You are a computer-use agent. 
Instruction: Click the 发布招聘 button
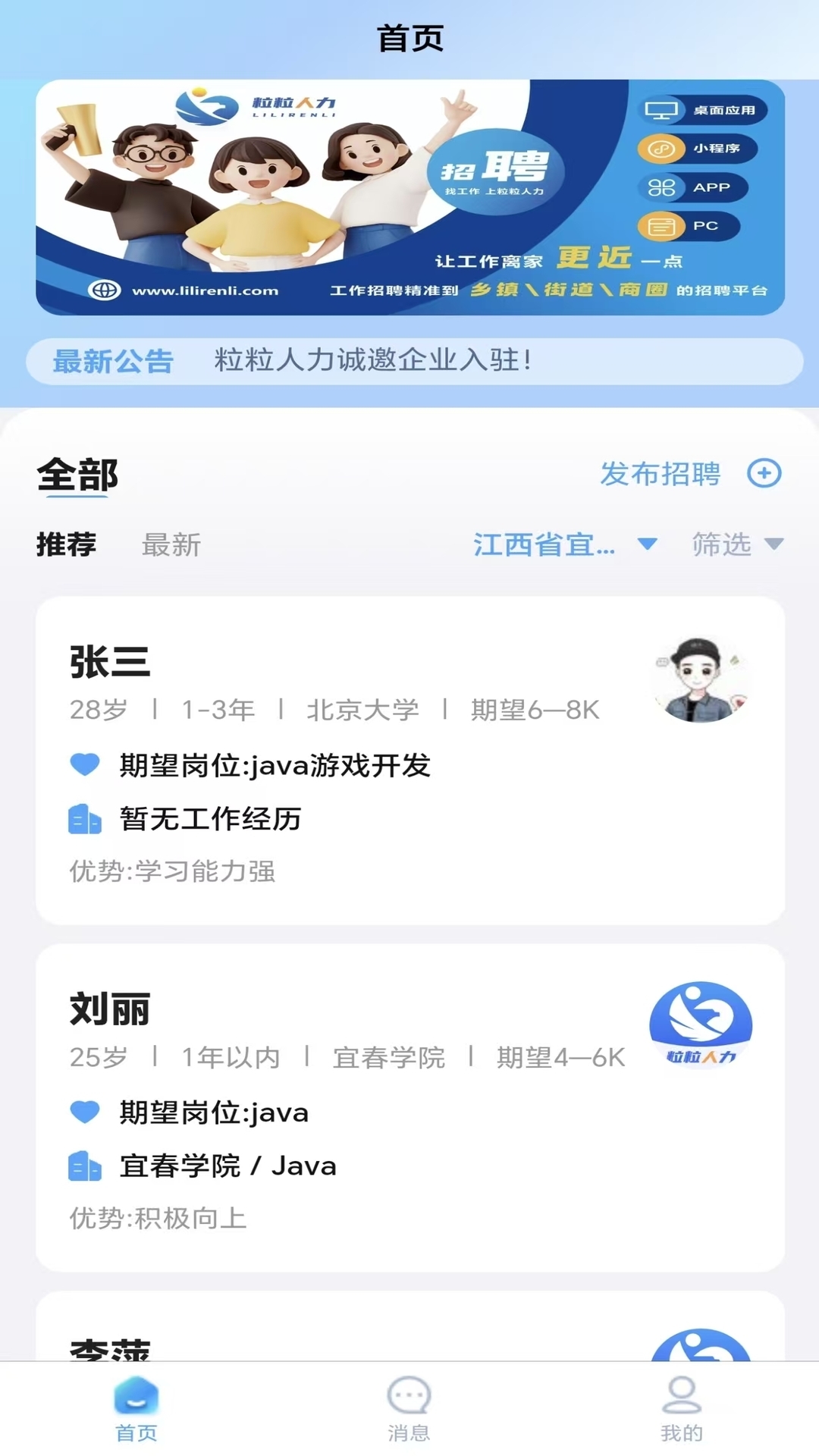click(x=660, y=473)
